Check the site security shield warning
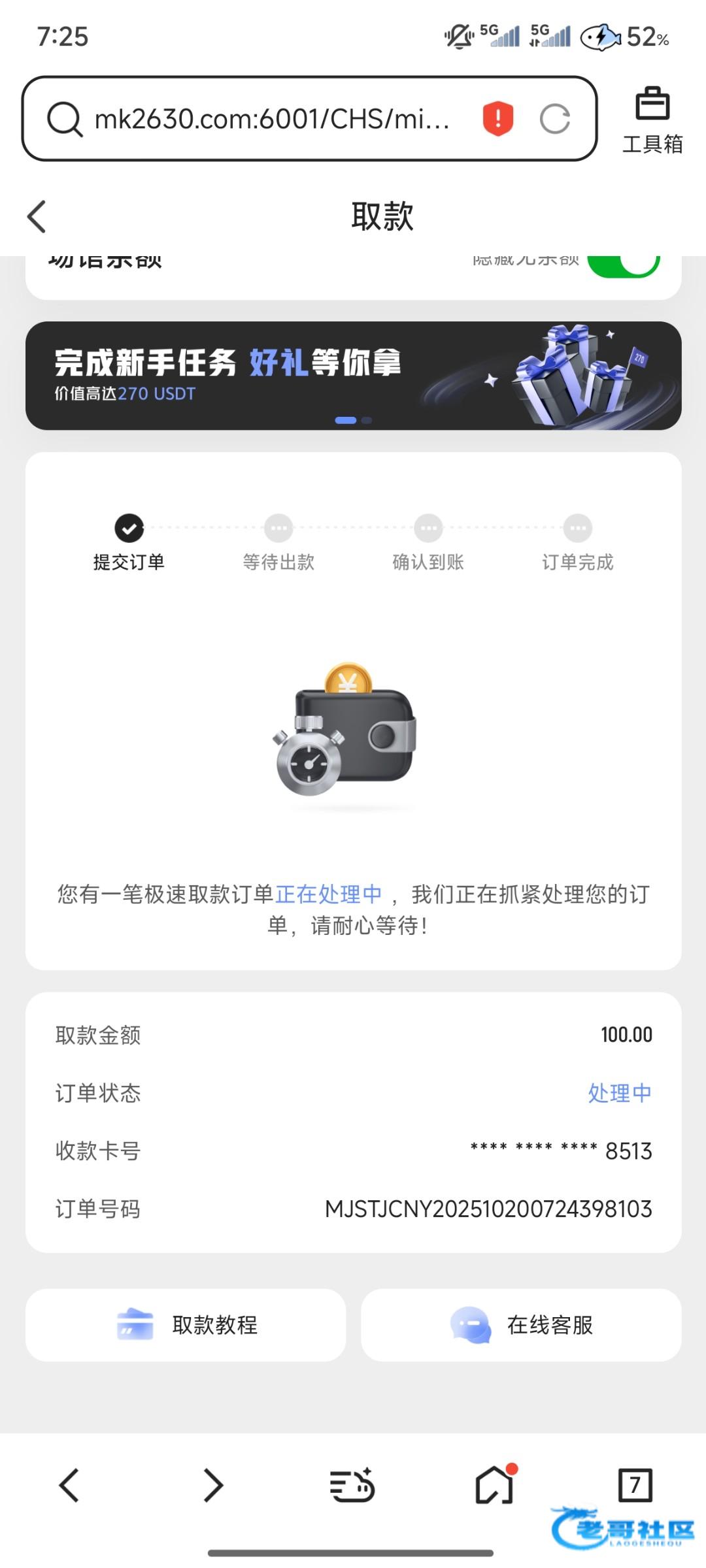The image size is (706, 1568). (497, 119)
